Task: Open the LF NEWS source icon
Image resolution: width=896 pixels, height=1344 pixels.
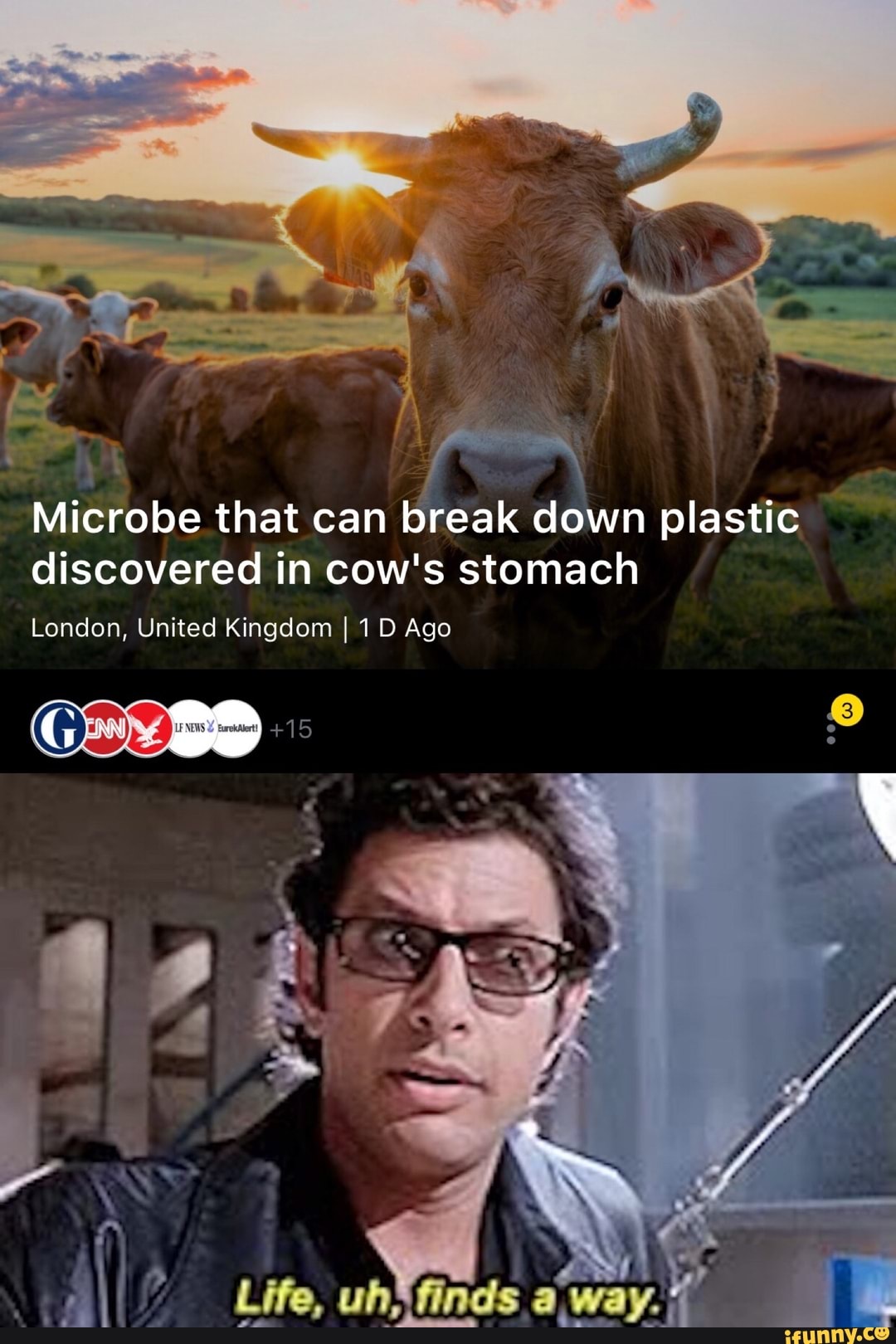Action: (x=192, y=726)
